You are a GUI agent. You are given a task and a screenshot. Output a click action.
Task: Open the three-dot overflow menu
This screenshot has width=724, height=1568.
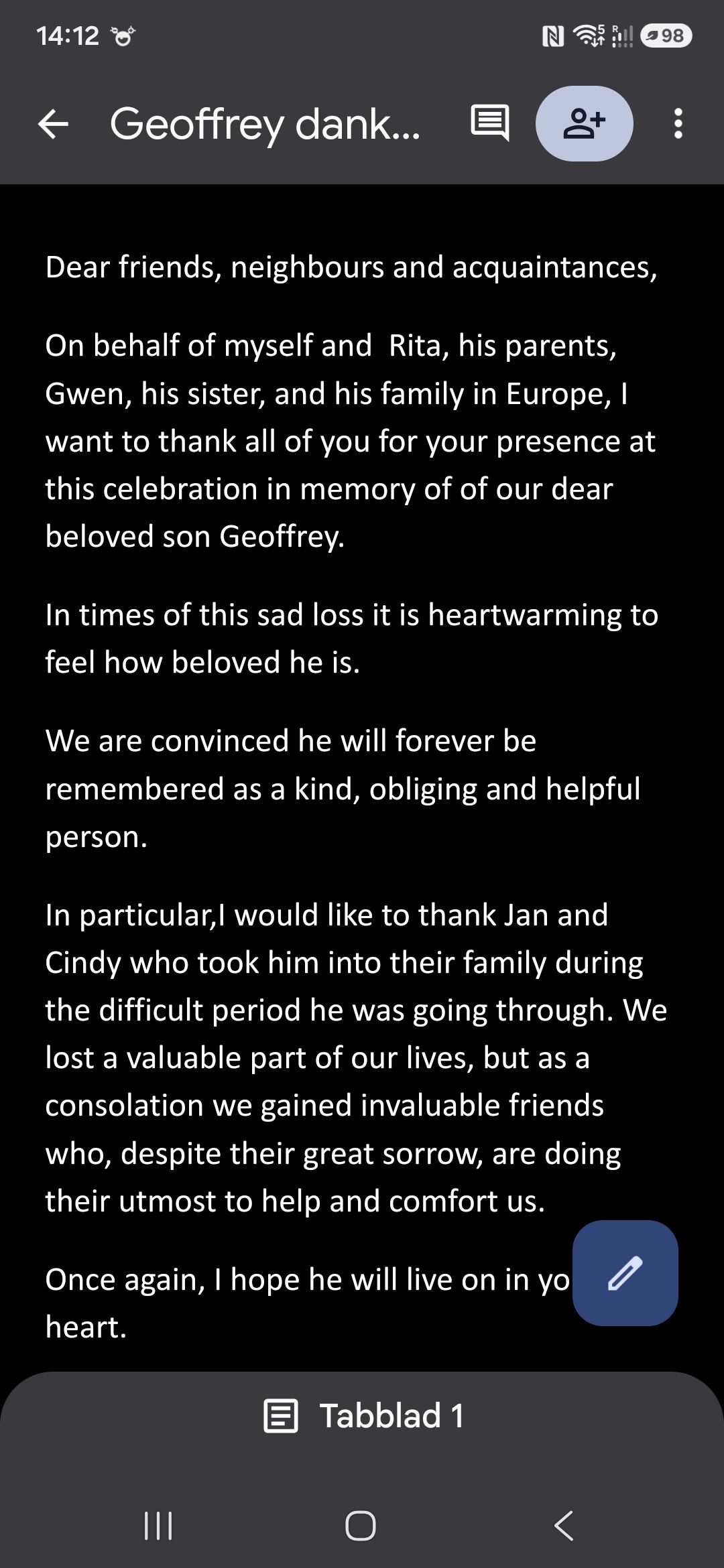pos(678,124)
